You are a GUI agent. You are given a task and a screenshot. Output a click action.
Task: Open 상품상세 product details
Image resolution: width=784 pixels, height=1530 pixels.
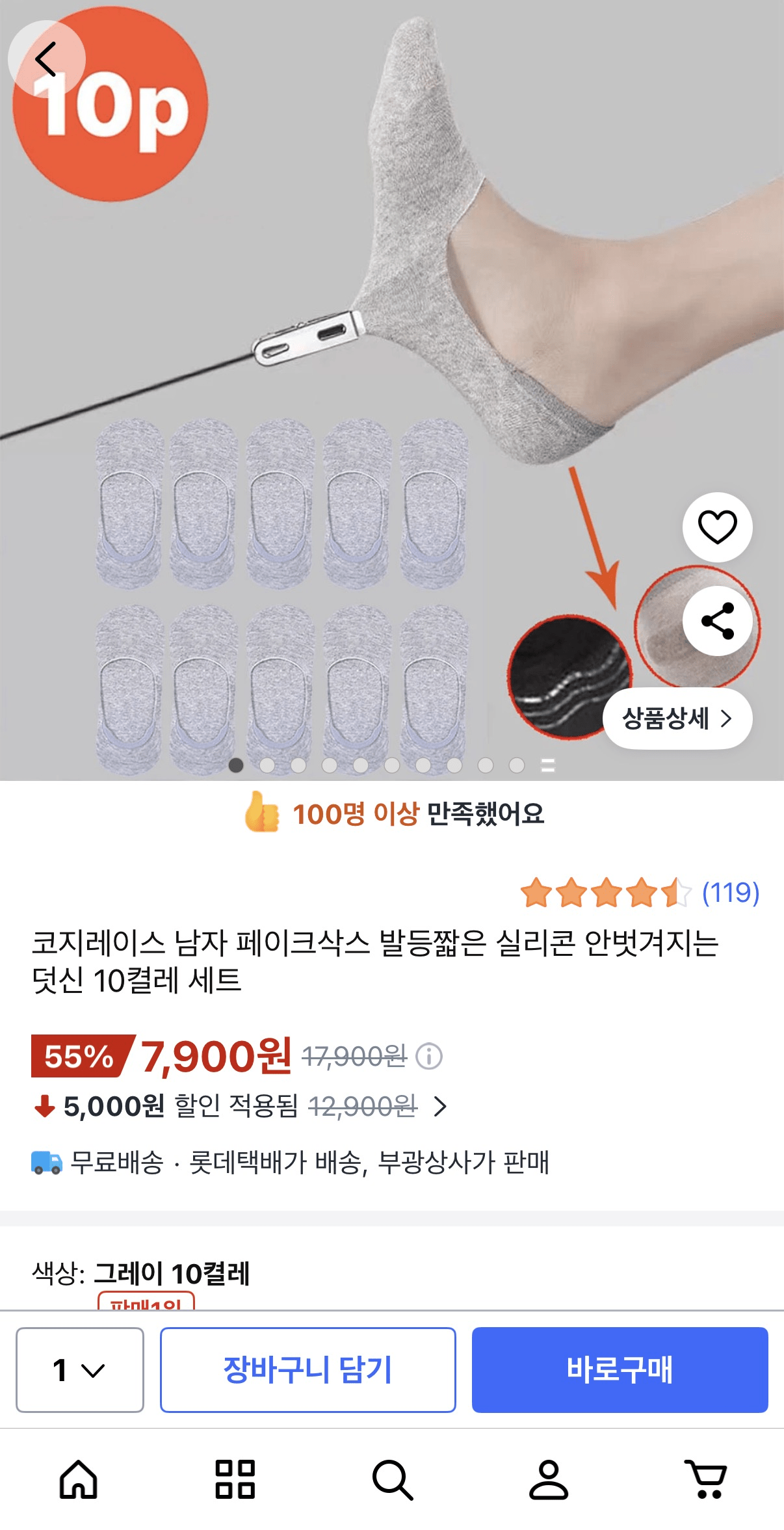tap(678, 718)
